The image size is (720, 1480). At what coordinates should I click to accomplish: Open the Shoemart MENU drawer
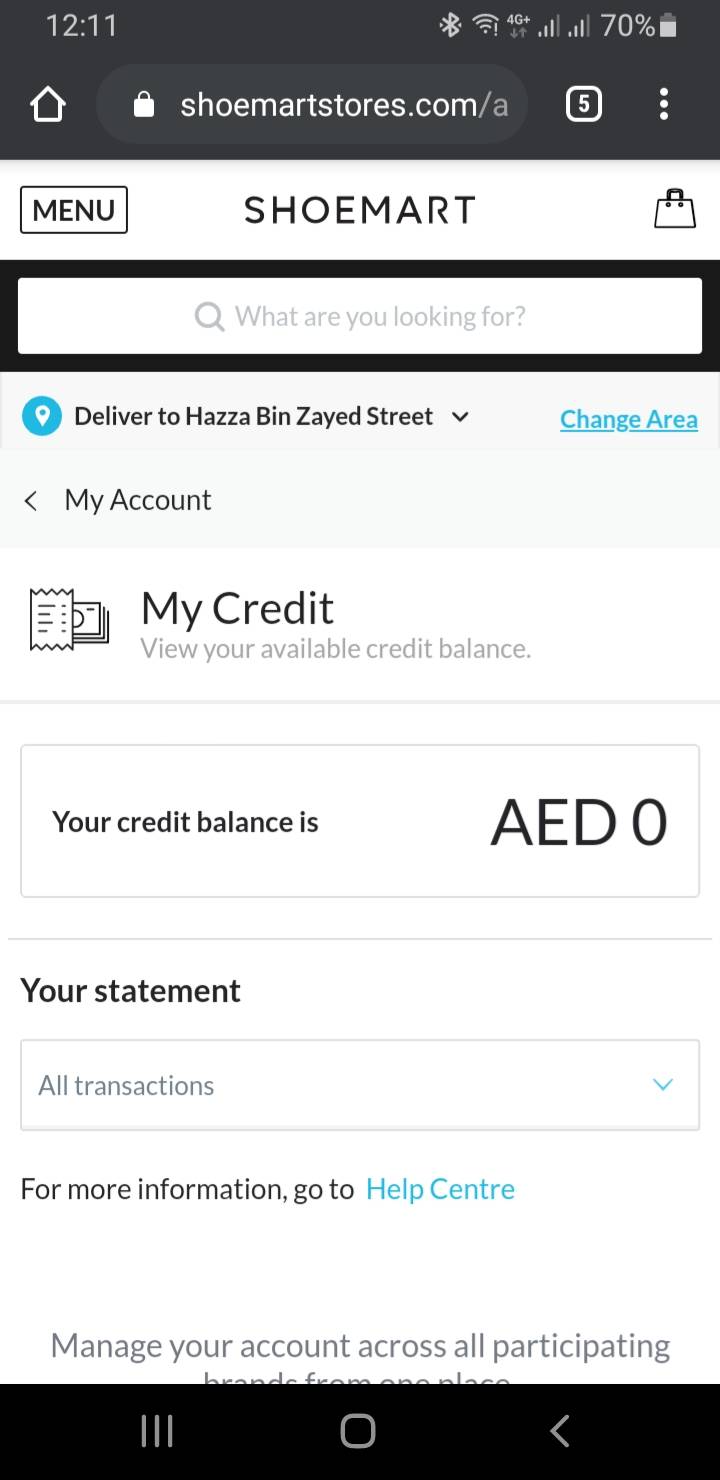(74, 210)
